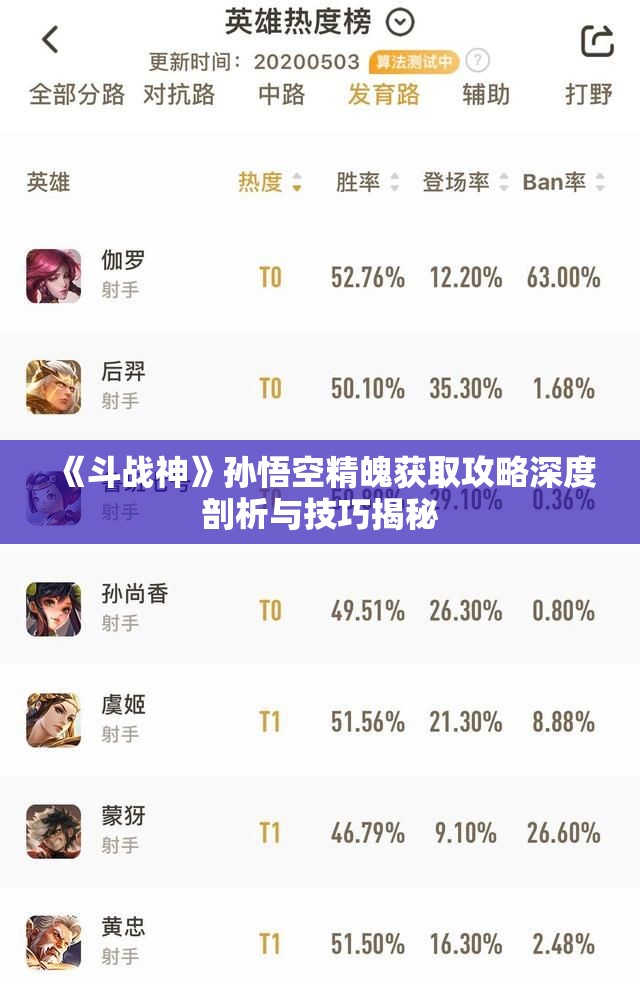Viewport: 640px width, 984px height.
Task: Sort the list by 胜率
Action: coord(367,182)
